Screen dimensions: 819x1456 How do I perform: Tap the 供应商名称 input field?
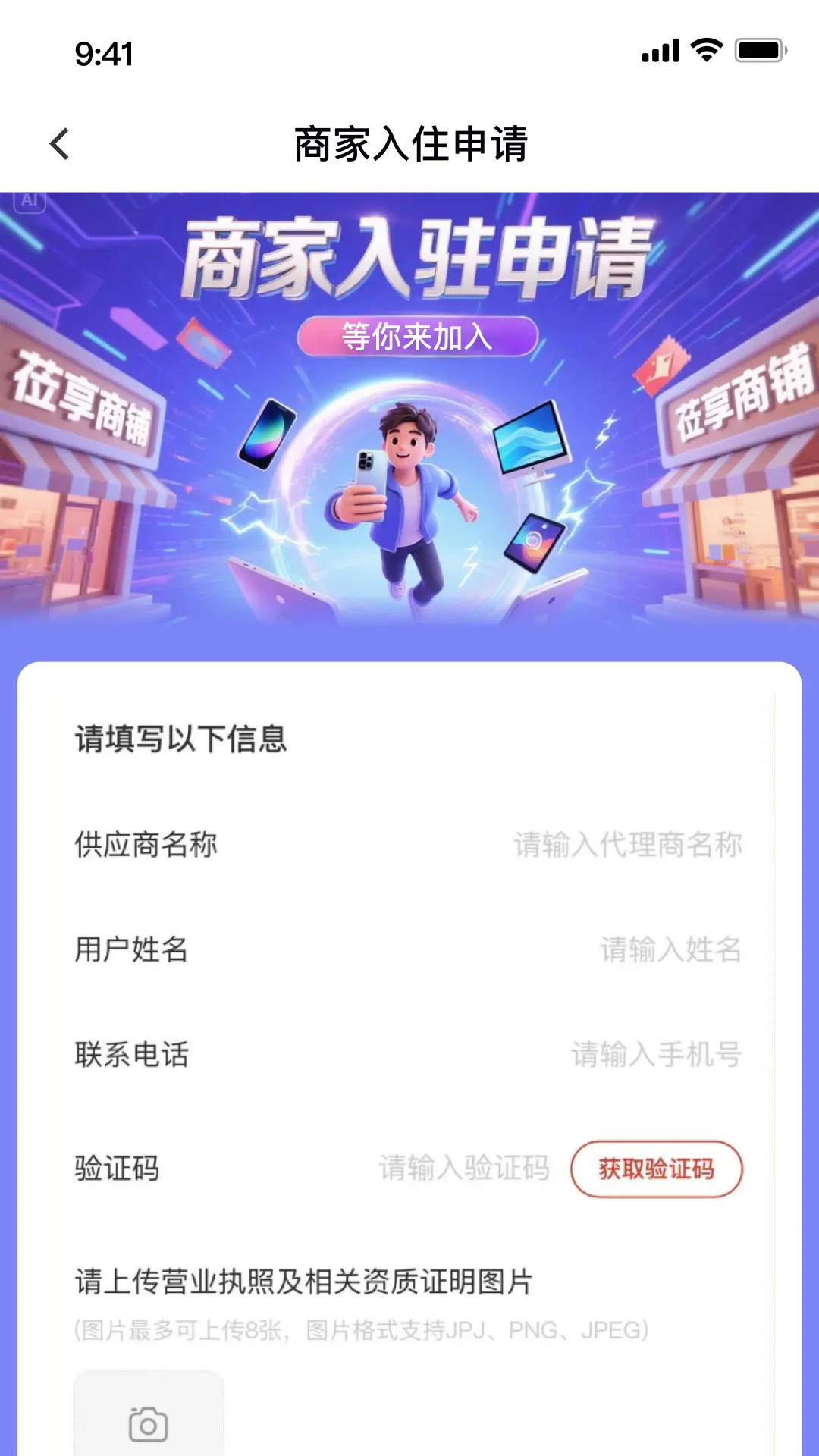pyautogui.click(x=628, y=844)
